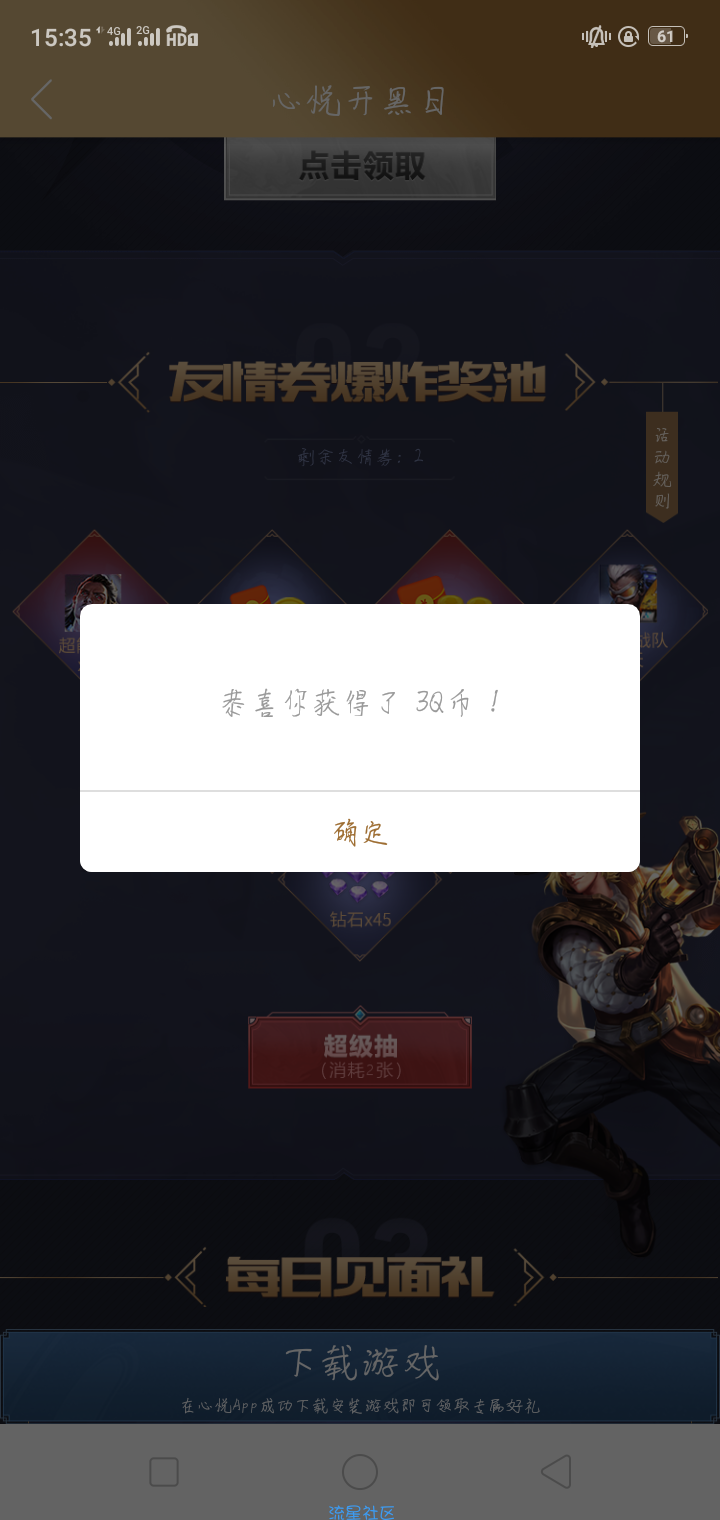720x1520 pixels.
Task: Tap the 超级抽 draw button
Action: point(360,1053)
